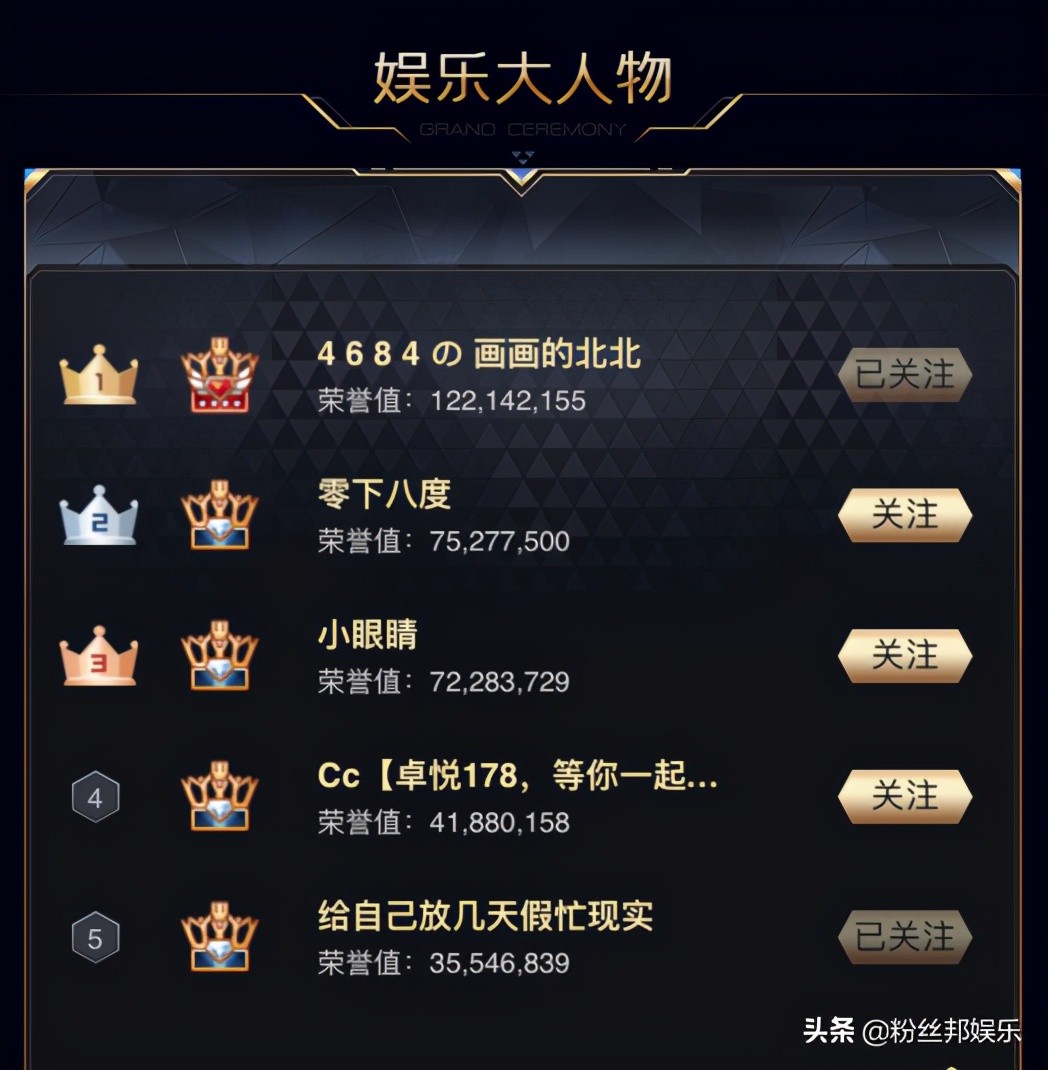Open 给自己放几天假忙现实's profile row
Image resolution: width=1048 pixels, height=1070 pixels.
pyautogui.click(x=485, y=917)
